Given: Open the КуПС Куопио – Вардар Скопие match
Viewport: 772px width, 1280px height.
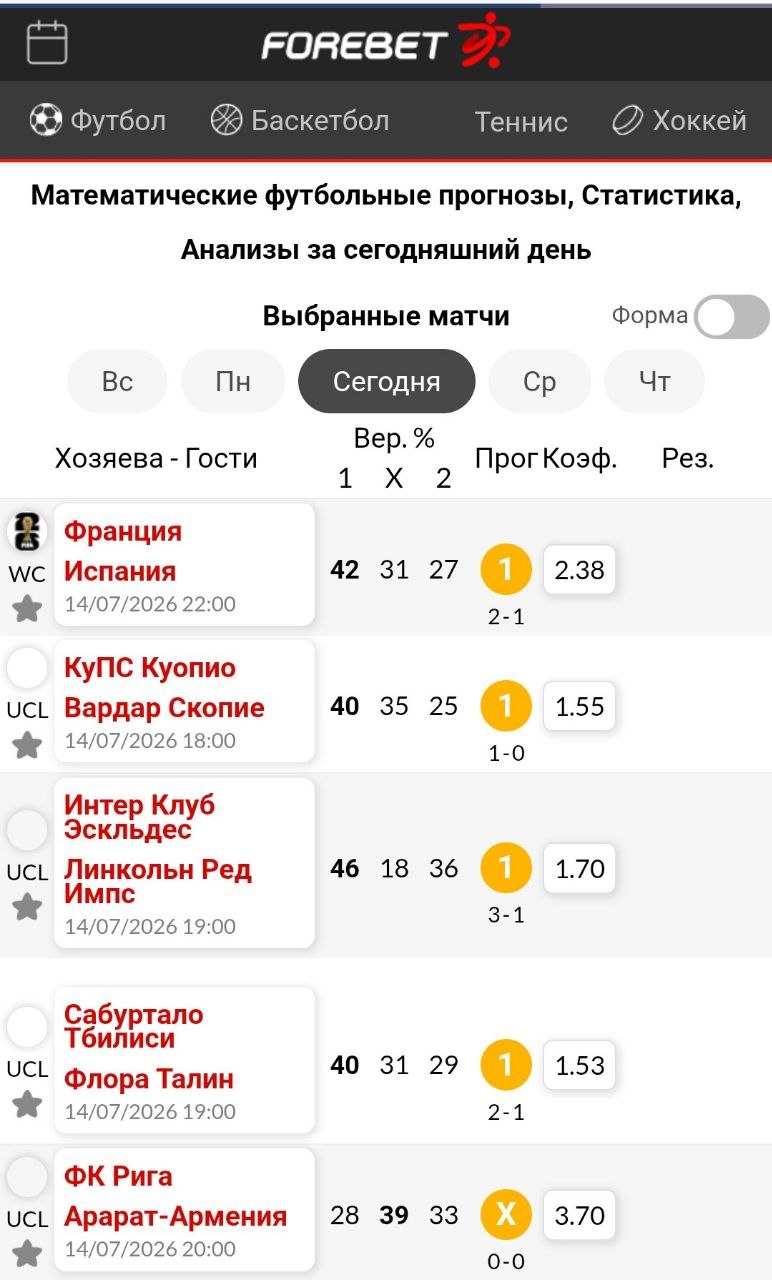Looking at the screenshot, I should pyautogui.click(x=184, y=701).
